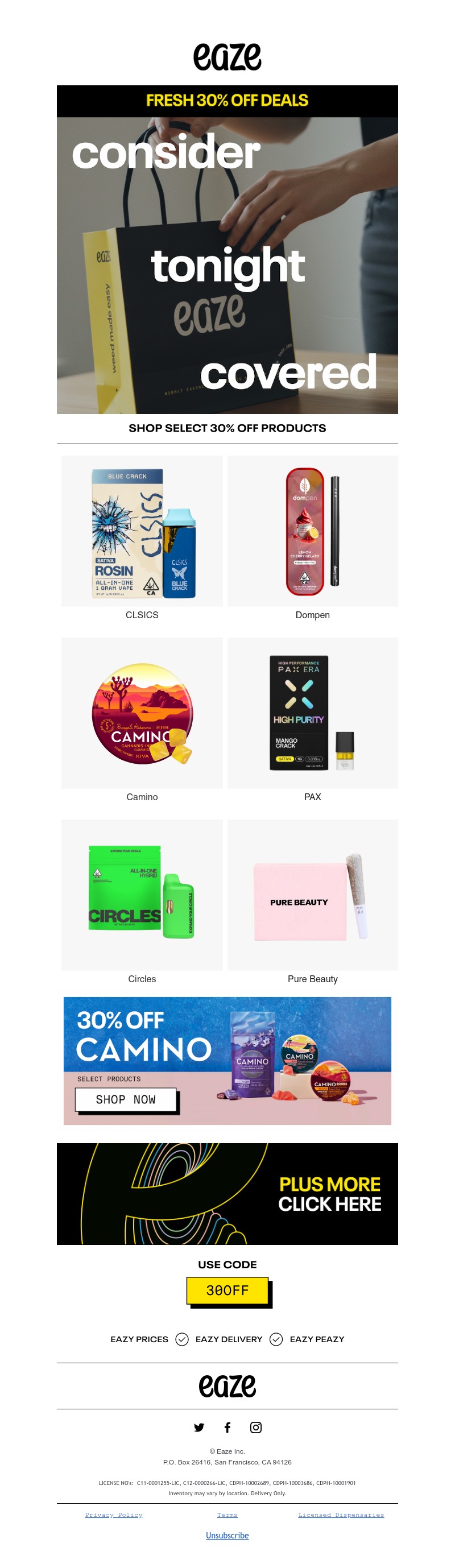This screenshot has width=455, height=1568.
Task: Tap the 30OFF promo code button
Action: pyautogui.click(x=227, y=1290)
